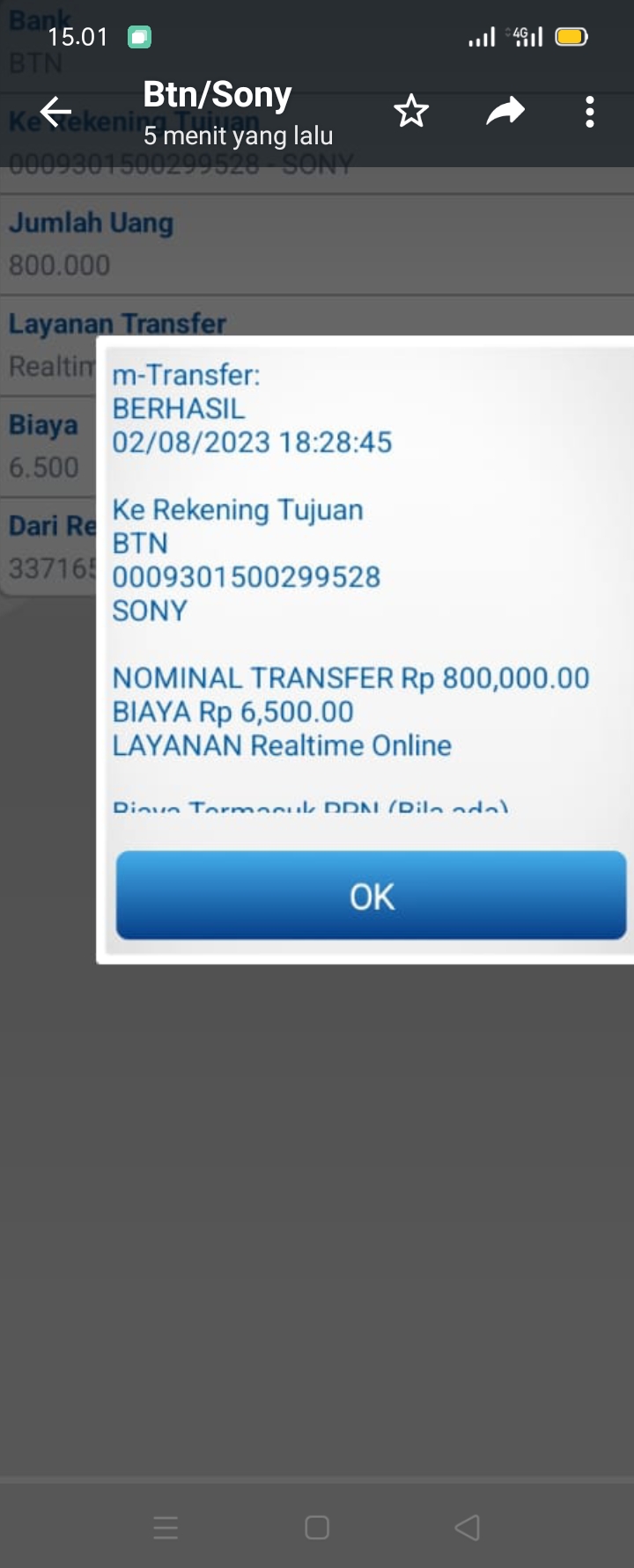Open the three-dot overflow menu
Viewport: 634px width, 1568px height.
point(589,112)
